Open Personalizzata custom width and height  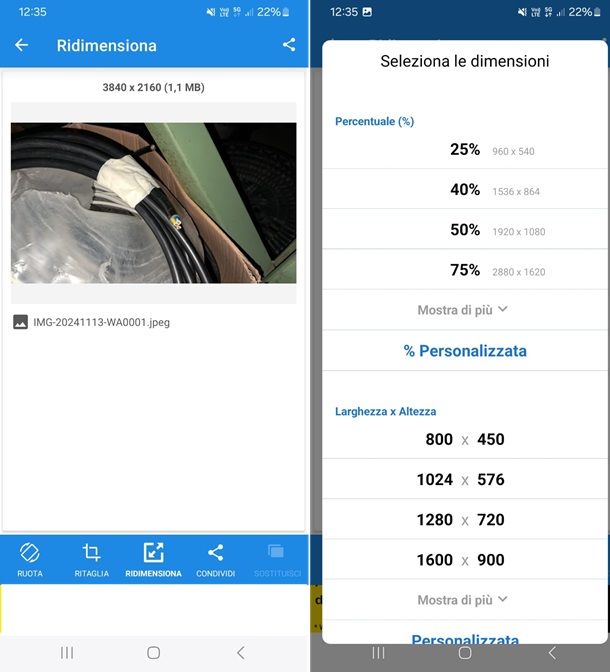click(x=465, y=639)
